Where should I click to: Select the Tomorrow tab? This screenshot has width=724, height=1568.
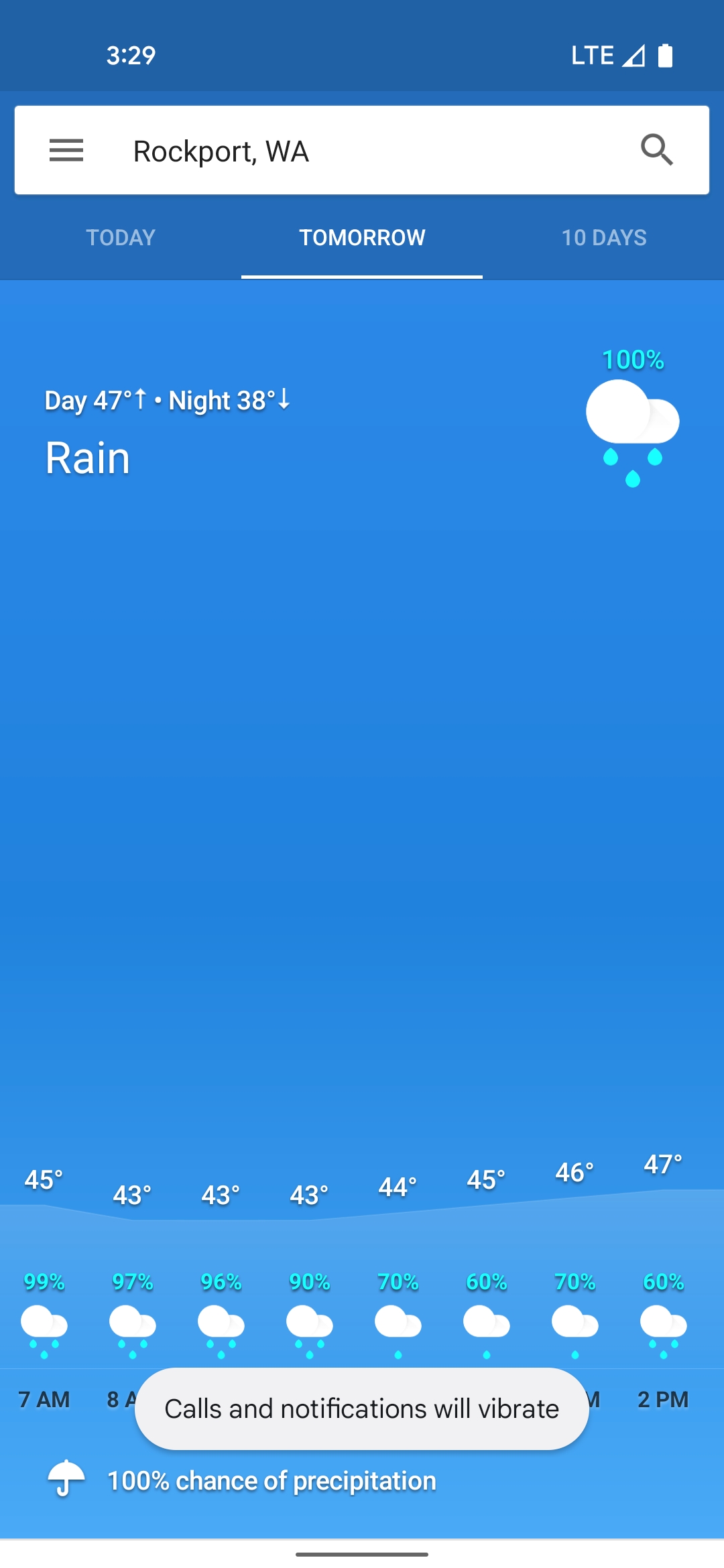(x=362, y=238)
